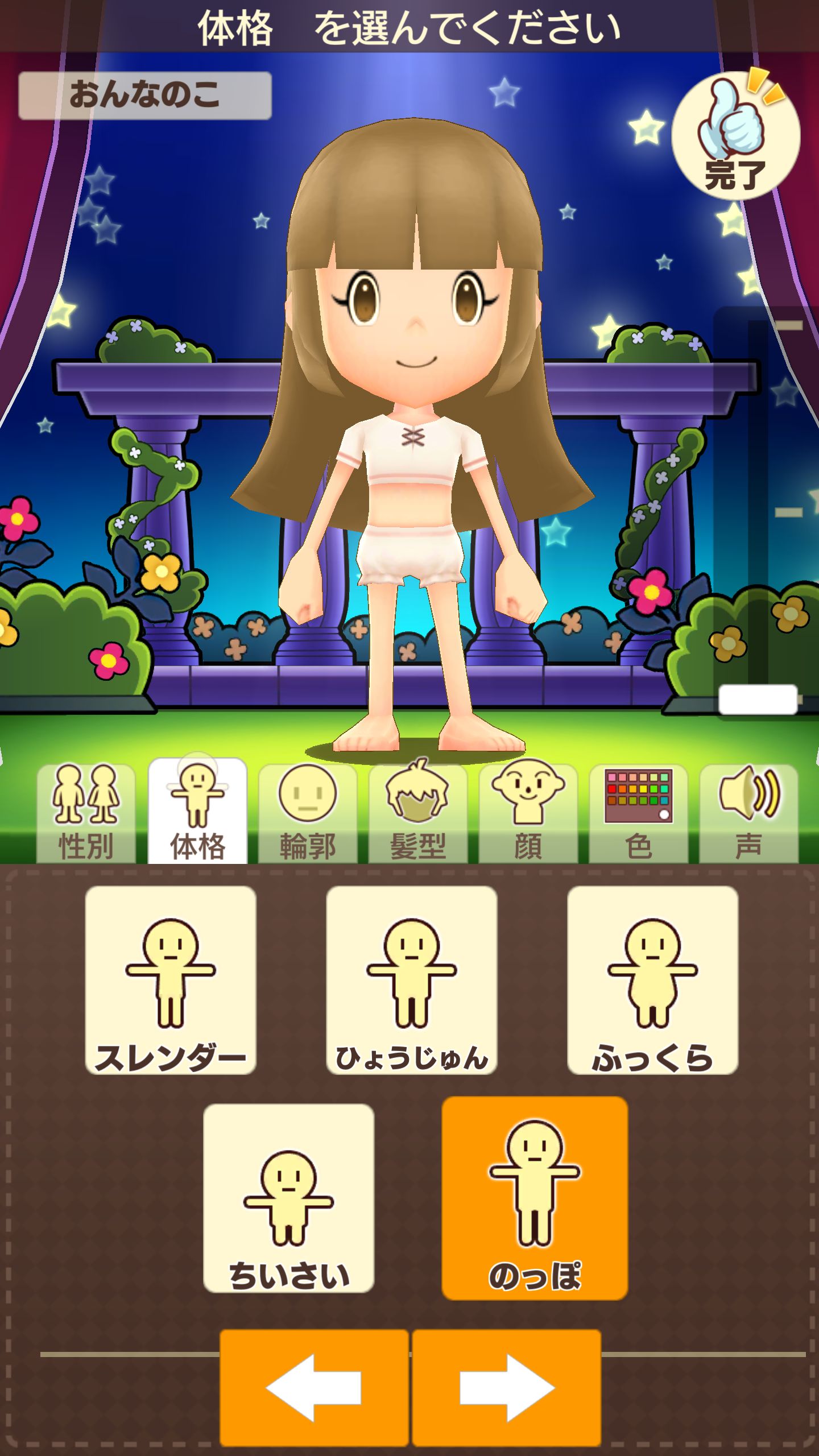Open the 髪型 tab
Viewport: 819px width, 1456px height.
coord(418,813)
